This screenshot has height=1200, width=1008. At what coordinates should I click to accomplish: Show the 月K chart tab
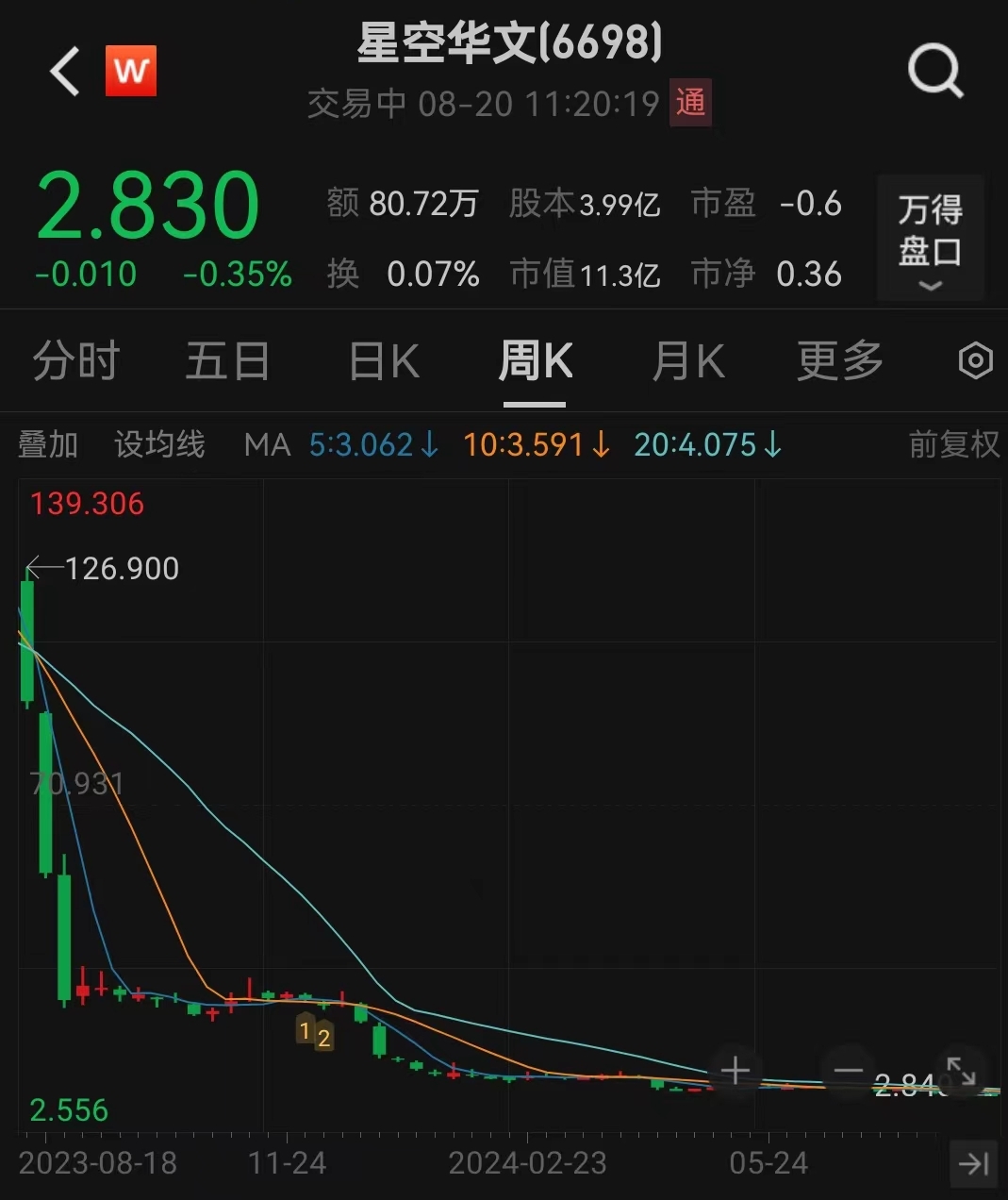(687, 361)
